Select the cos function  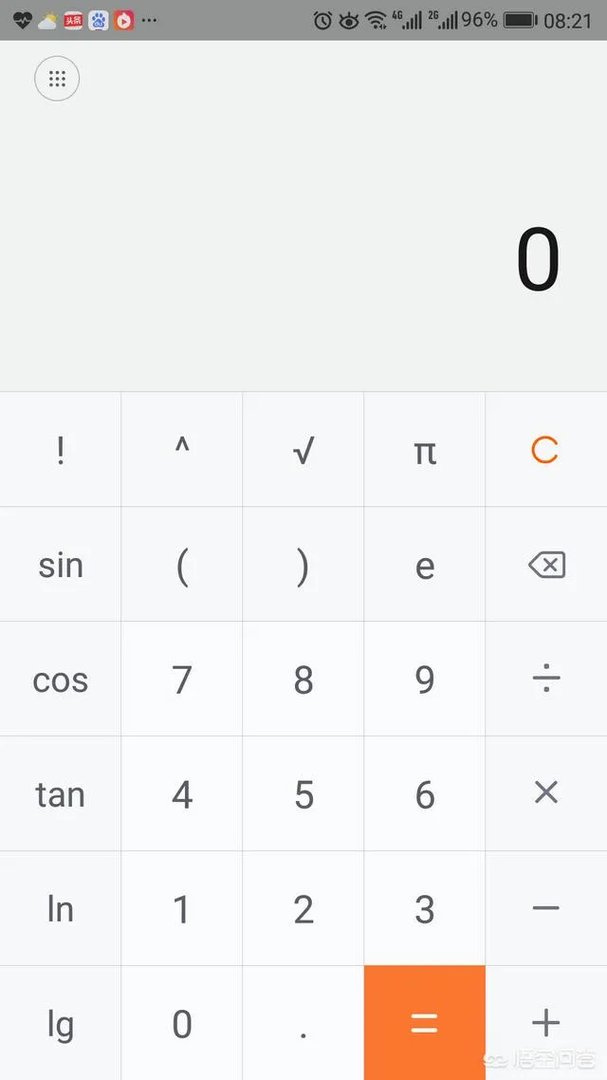(61, 680)
